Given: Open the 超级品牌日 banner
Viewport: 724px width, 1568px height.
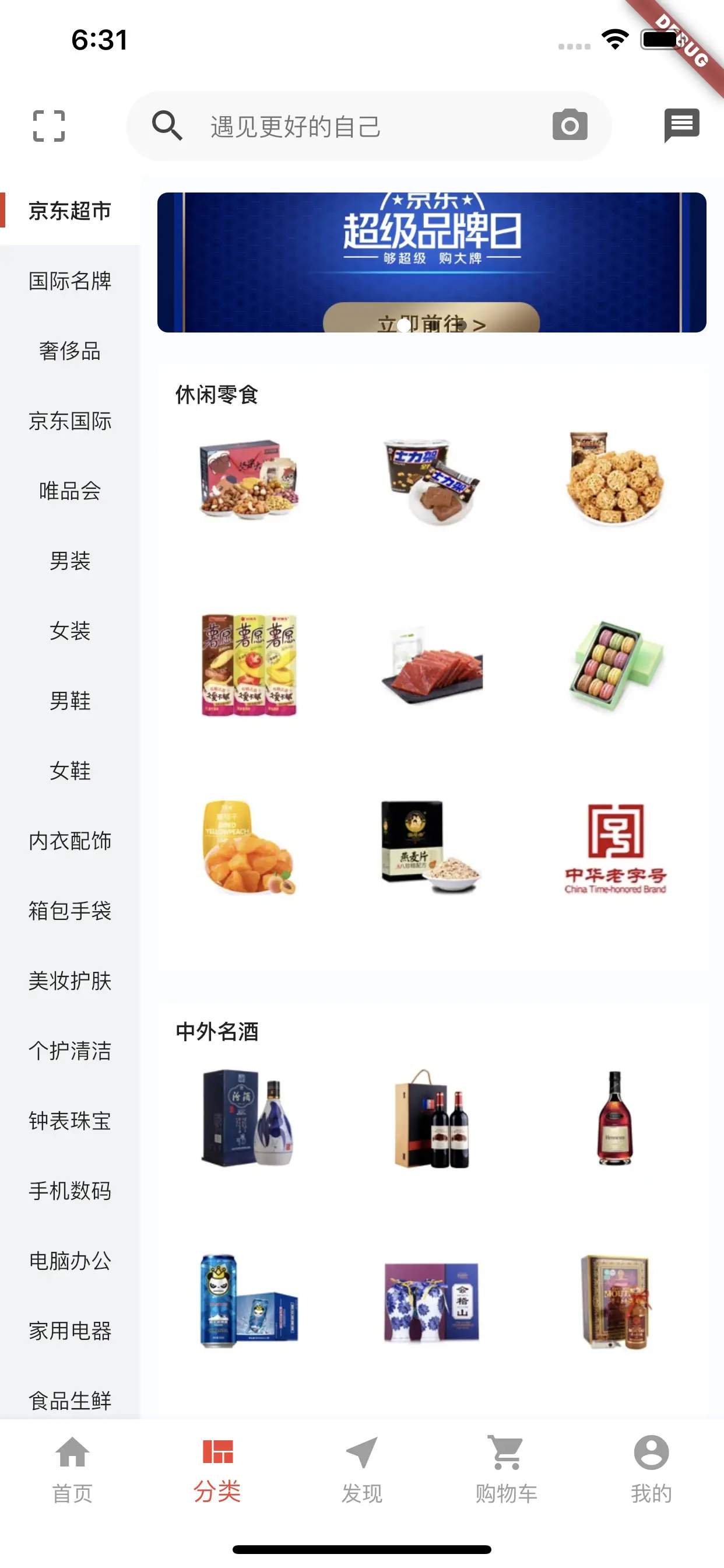Looking at the screenshot, I should tap(431, 262).
